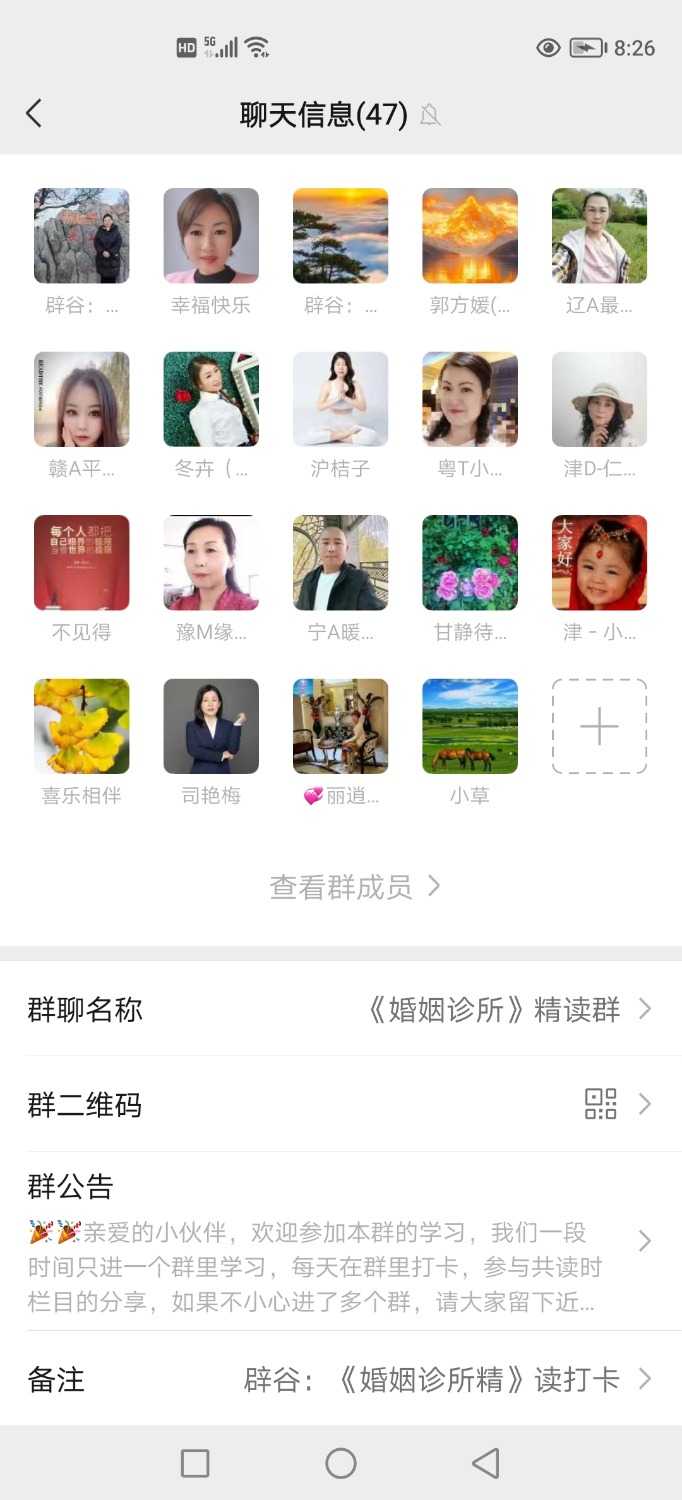
Task: Edit the 备注 remark row
Action: [x=340, y=1380]
